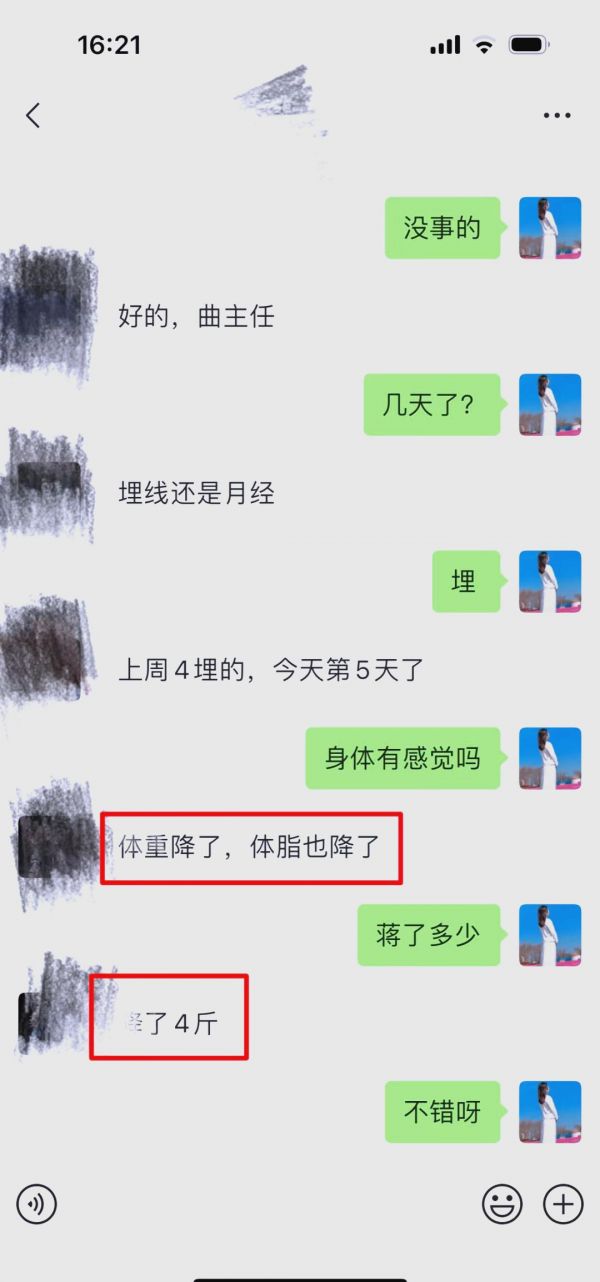The width and height of the screenshot is (600, 1282).
Task: Open the plus attachment menu
Action: pos(563,1204)
